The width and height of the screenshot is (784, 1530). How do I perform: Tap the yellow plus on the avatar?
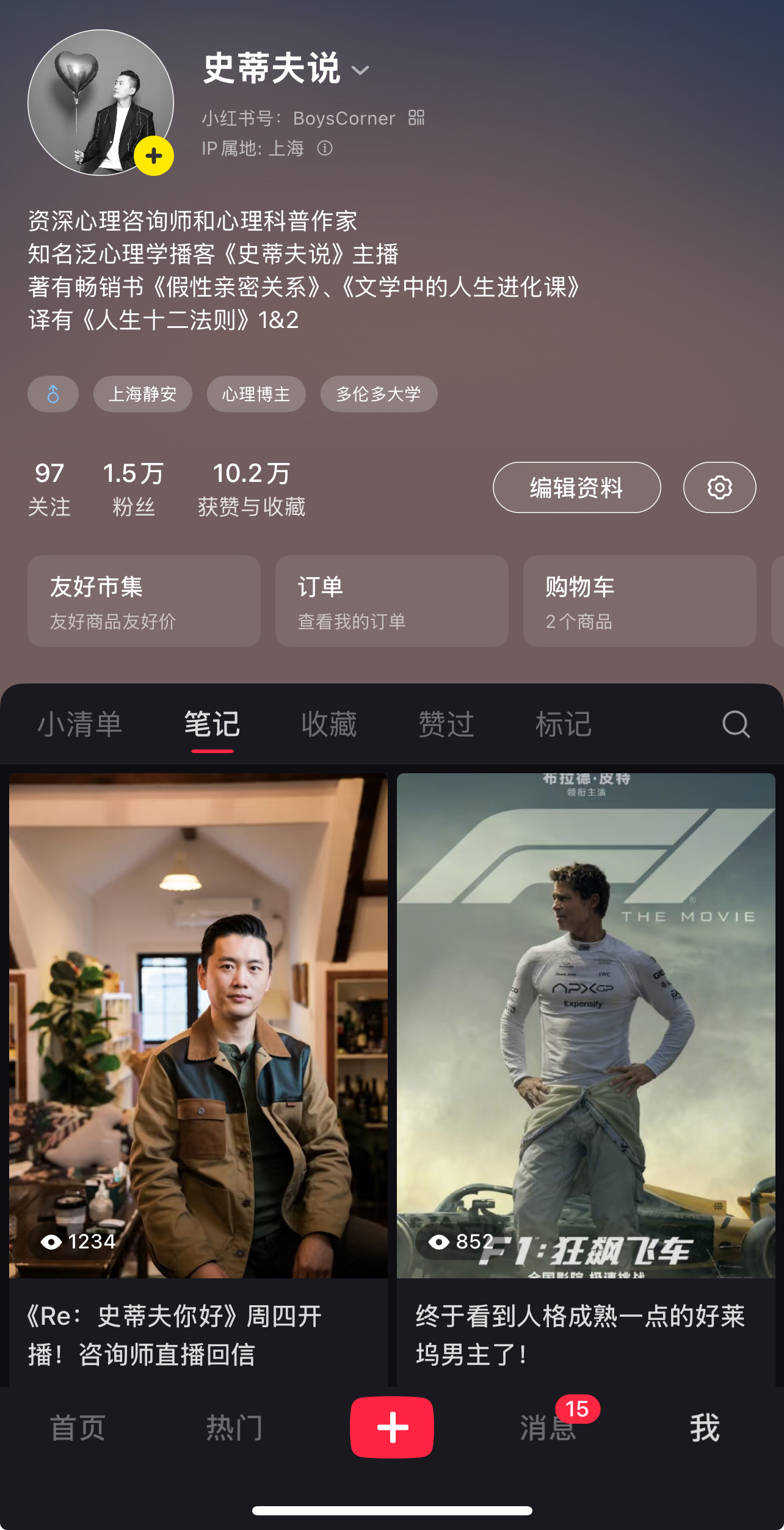pos(154,156)
